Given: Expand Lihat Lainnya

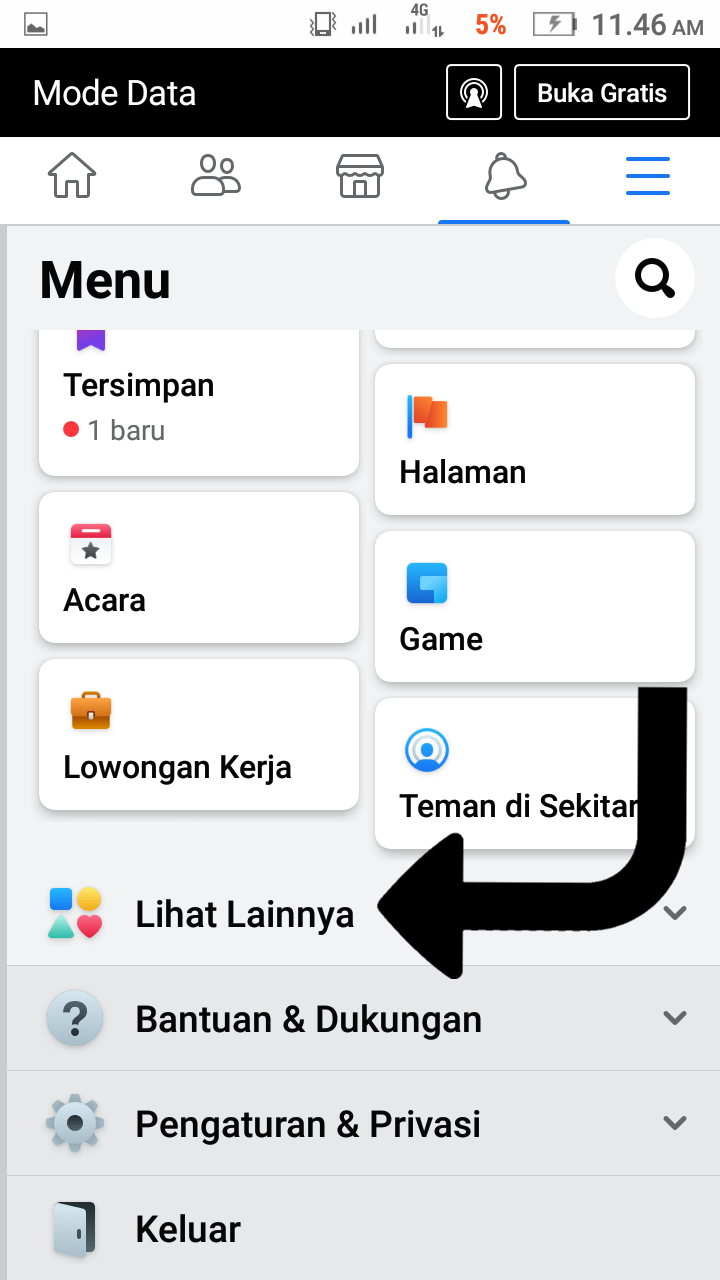Looking at the screenshot, I should pyautogui.click(x=245, y=914).
